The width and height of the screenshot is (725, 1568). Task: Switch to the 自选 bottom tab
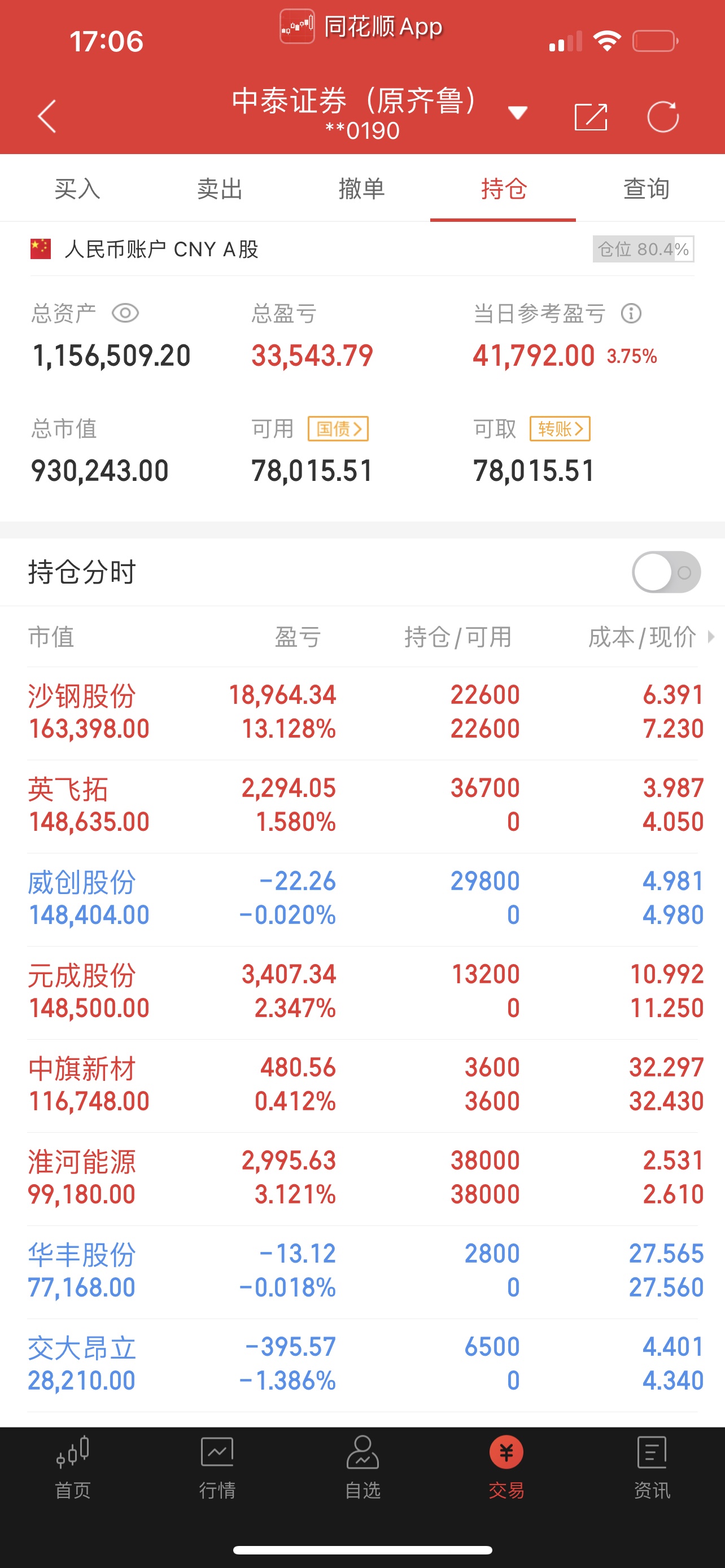[x=363, y=1467]
